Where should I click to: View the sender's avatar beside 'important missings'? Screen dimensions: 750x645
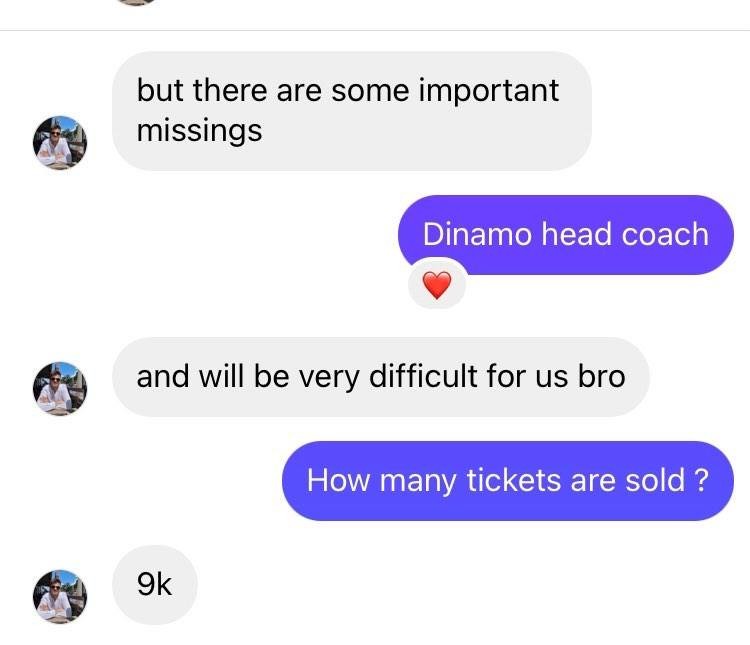(x=61, y=143)
